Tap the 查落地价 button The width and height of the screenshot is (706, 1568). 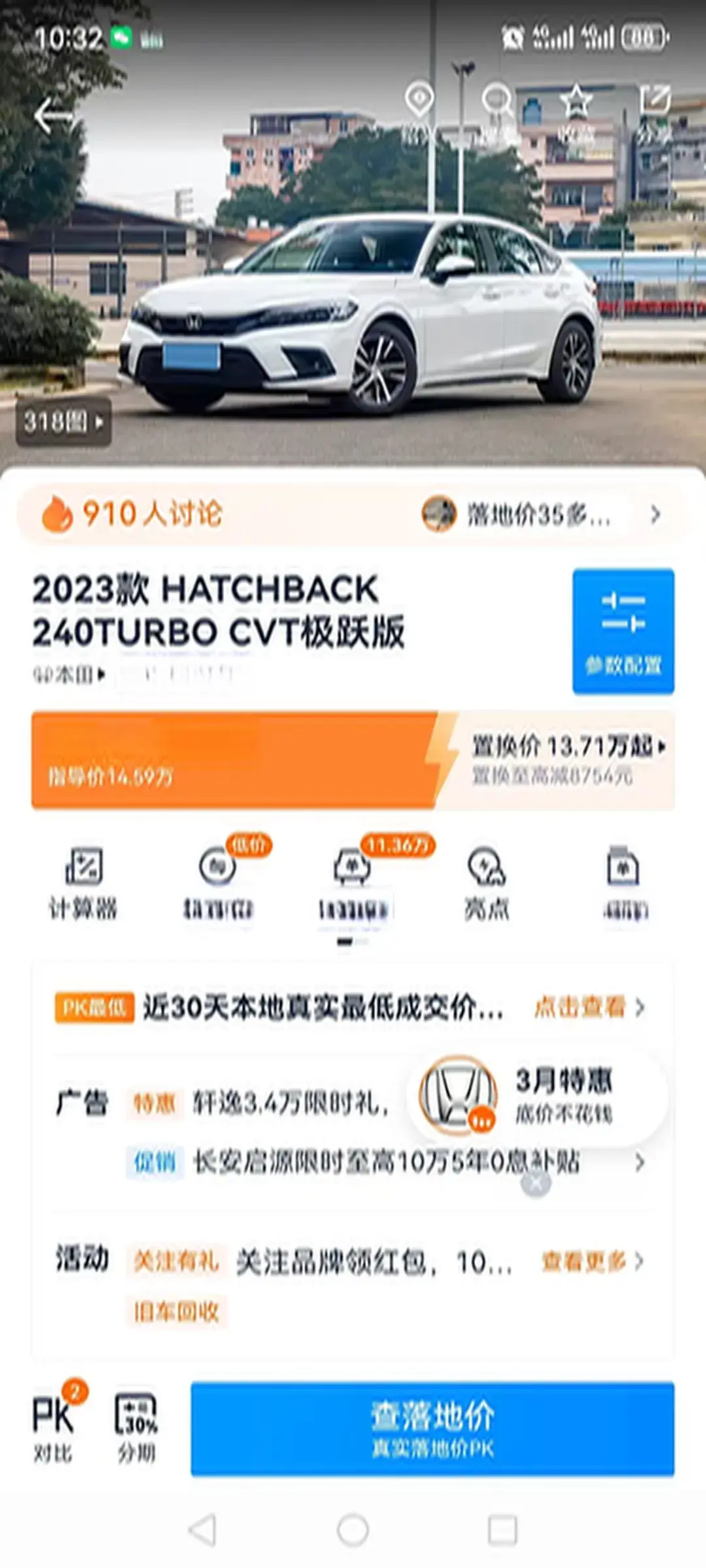tap(432, 1429)
